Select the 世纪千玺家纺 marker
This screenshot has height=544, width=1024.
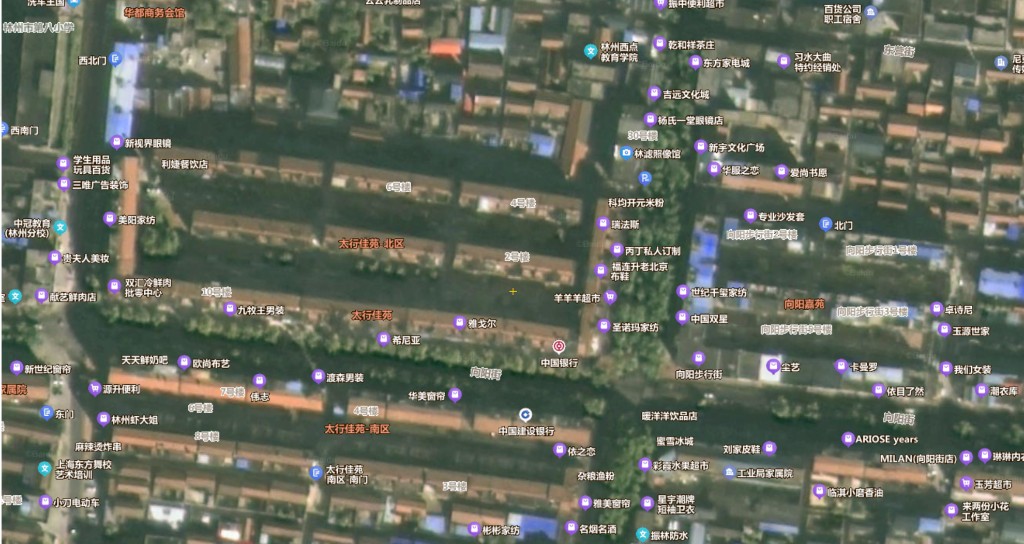click(x=682, y=292)
